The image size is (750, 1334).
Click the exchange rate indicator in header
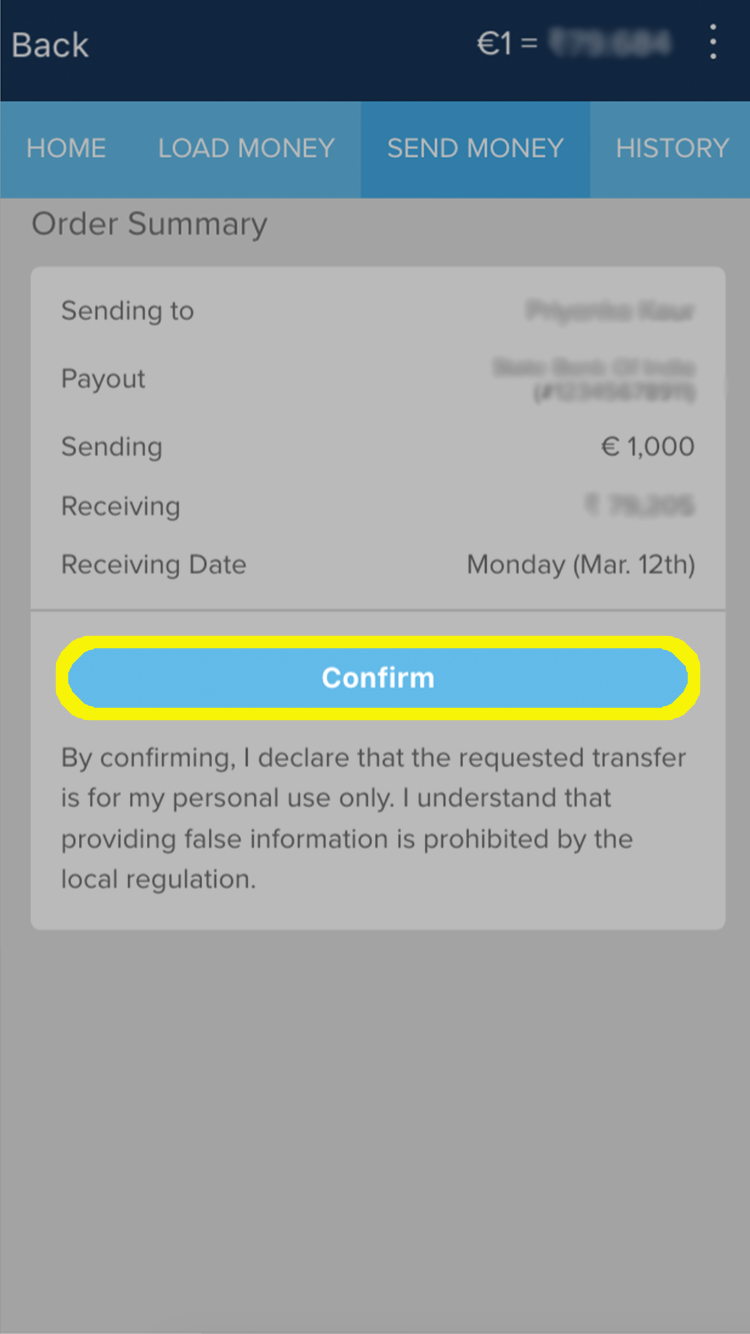tap(570, 43)
